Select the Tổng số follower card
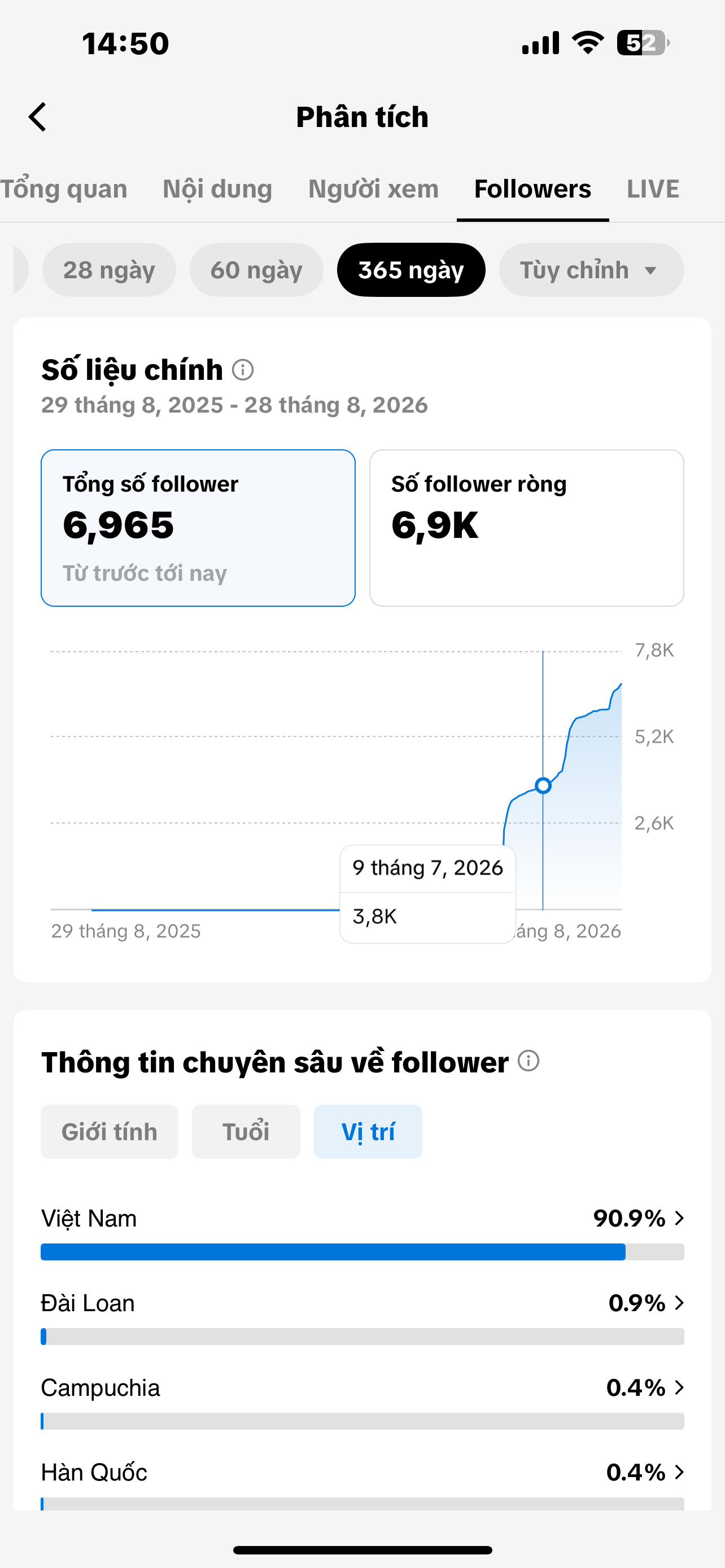The height and width of the screenshot is (1568, 725). pyautogui.click(x=198, y=528)
